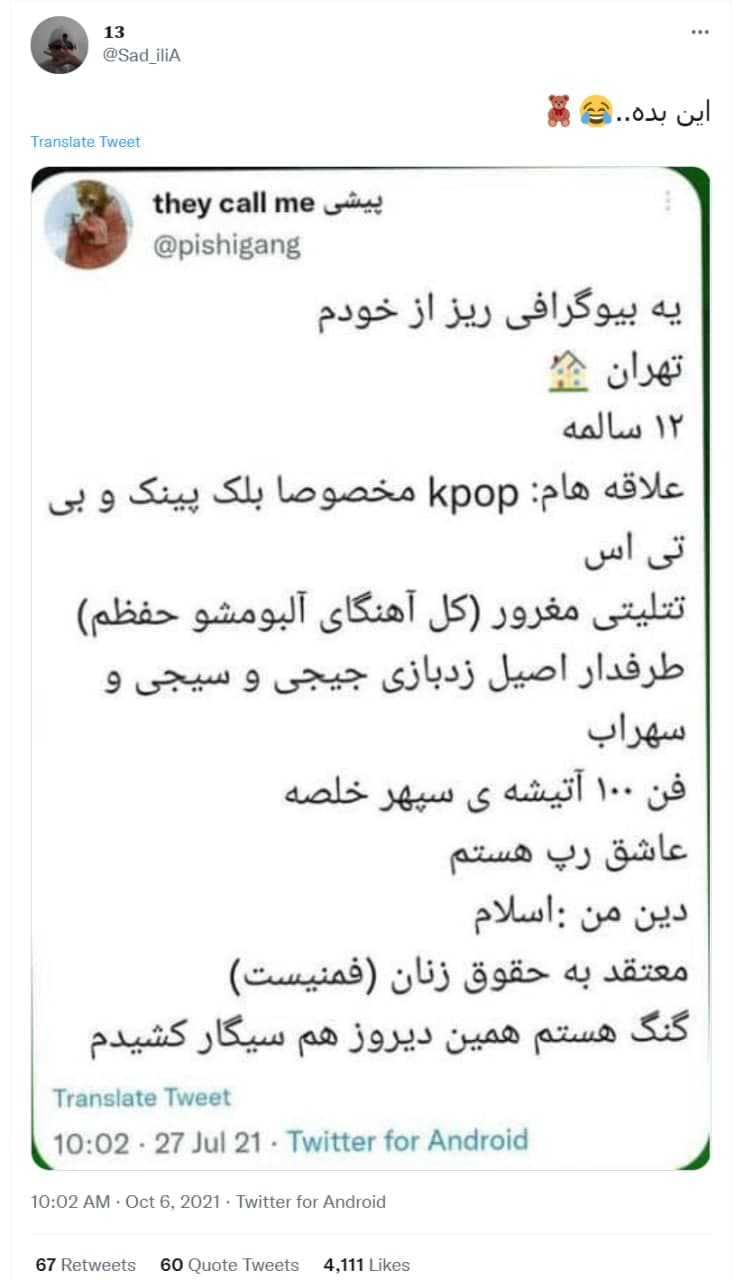
Task: View the 4,111 Likes list
Action: [367, 1265]
